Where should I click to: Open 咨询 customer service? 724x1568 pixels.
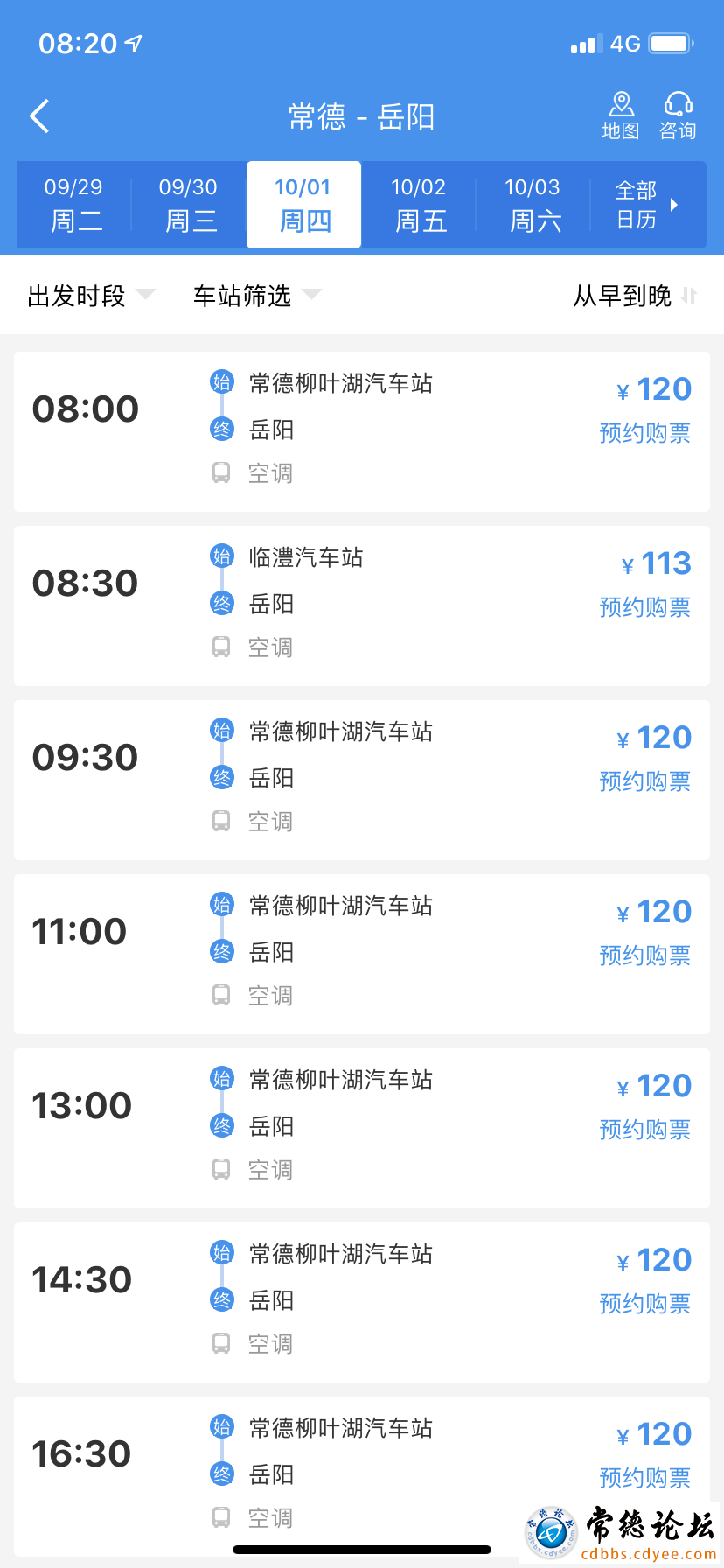pos(678,116)
